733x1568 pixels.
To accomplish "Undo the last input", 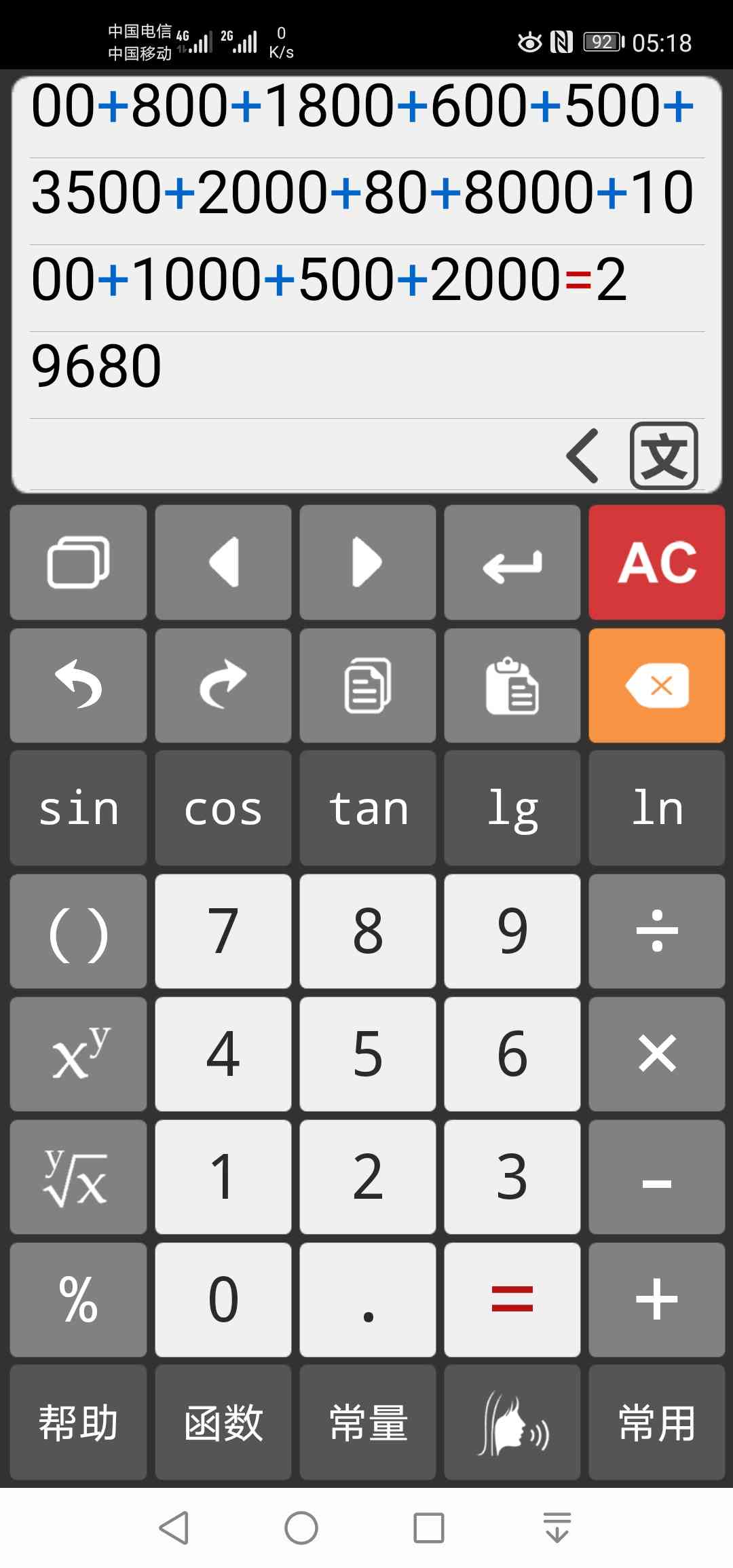I will [x=78, y=686].
